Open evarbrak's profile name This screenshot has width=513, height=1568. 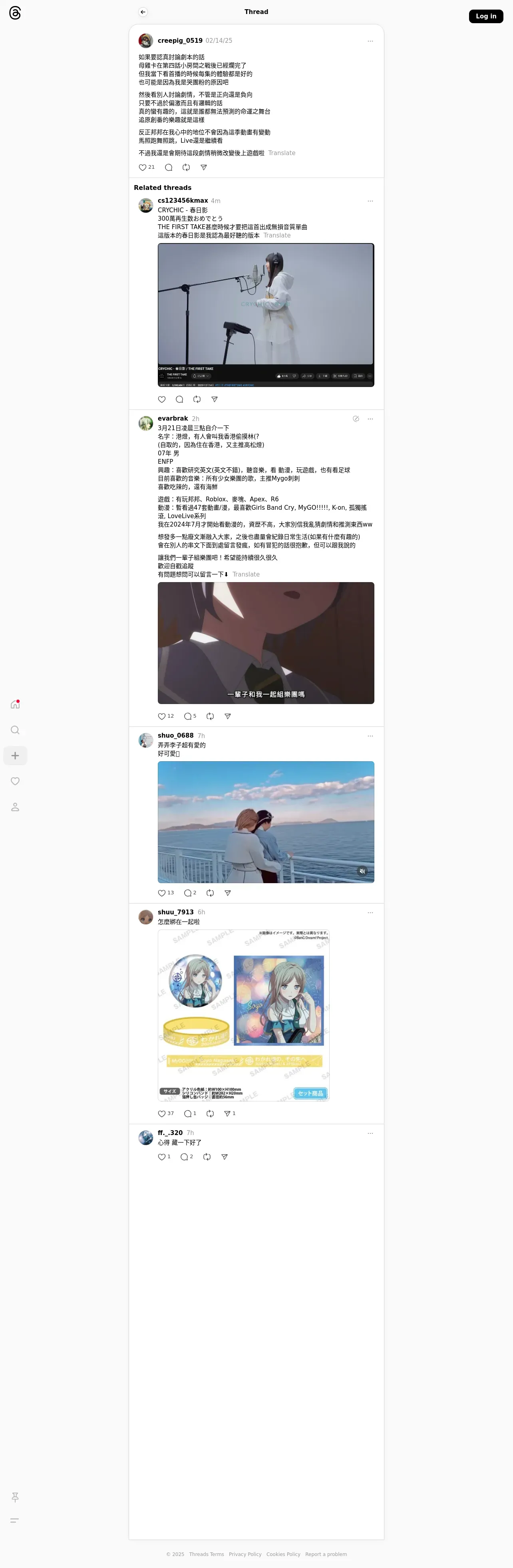(173, 419)
